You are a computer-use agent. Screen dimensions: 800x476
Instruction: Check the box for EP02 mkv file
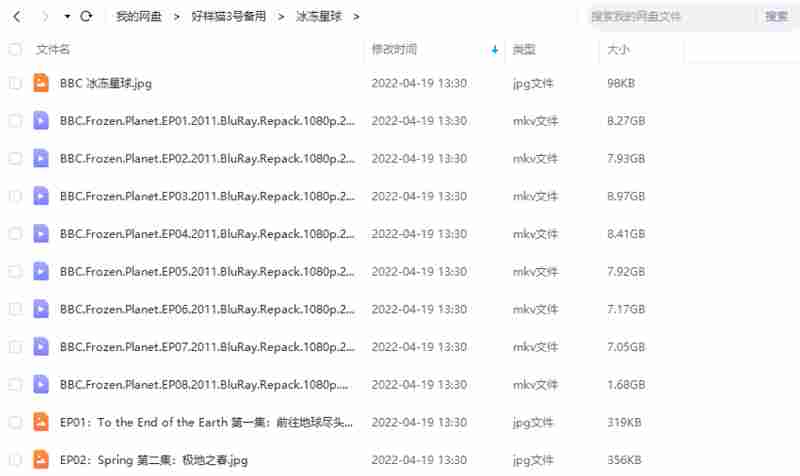pos(15,158)
